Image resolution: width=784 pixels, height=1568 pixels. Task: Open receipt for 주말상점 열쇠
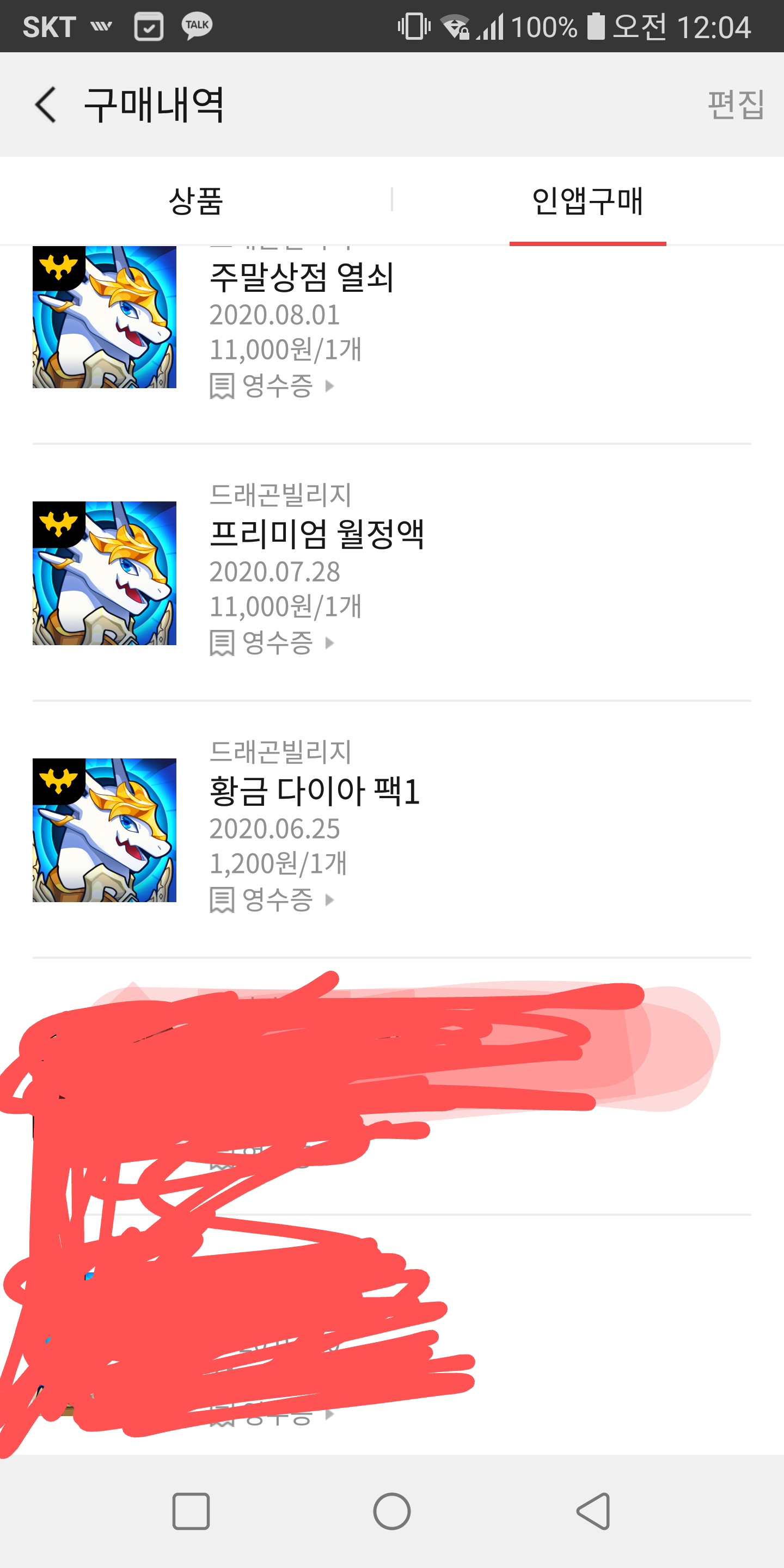point(272,386)
